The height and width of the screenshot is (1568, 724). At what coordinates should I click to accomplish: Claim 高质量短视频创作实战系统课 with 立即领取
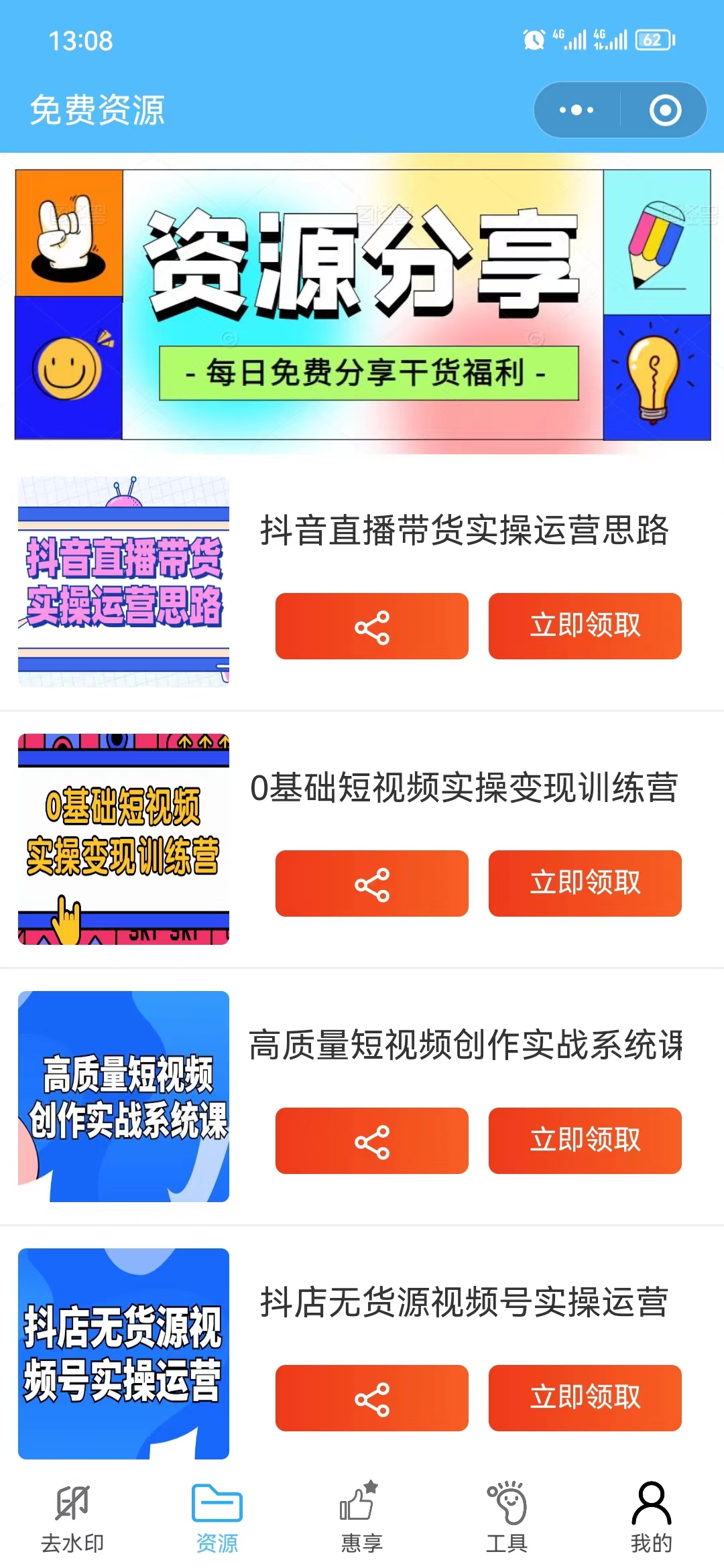pos(585,1141)
